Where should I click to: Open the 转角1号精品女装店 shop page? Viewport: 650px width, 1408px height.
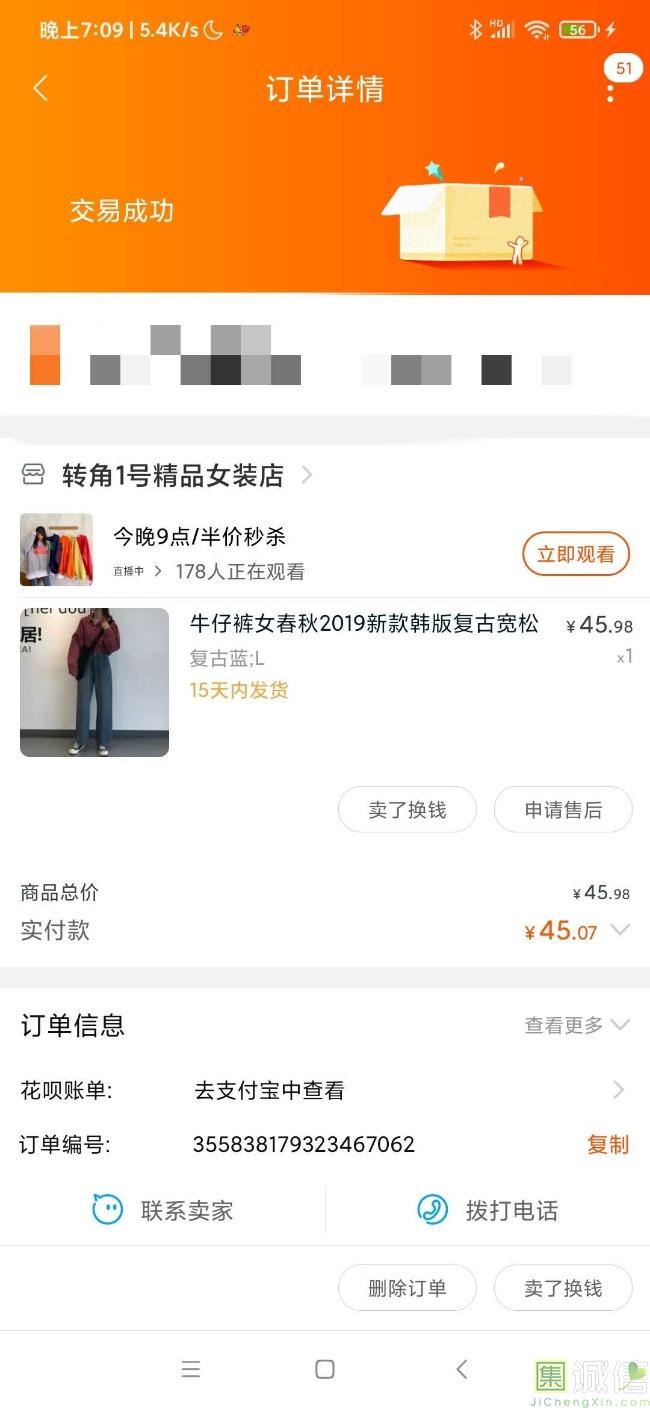[173, 476]
